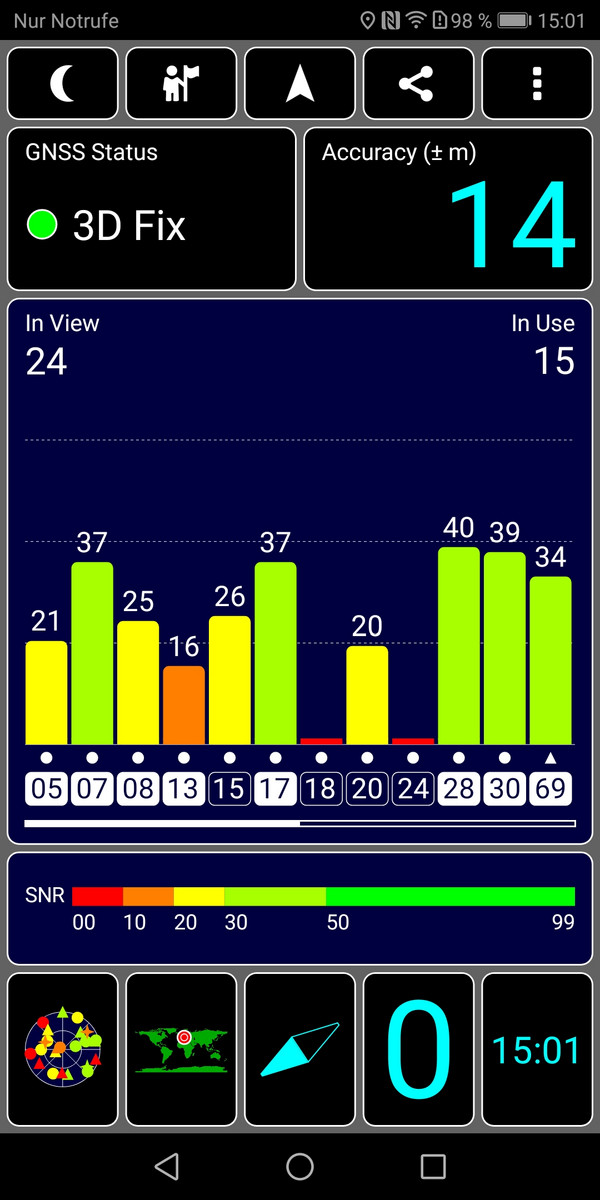Open the navigation arrow view
This screenshot has width=600, height=1200.
300,84
